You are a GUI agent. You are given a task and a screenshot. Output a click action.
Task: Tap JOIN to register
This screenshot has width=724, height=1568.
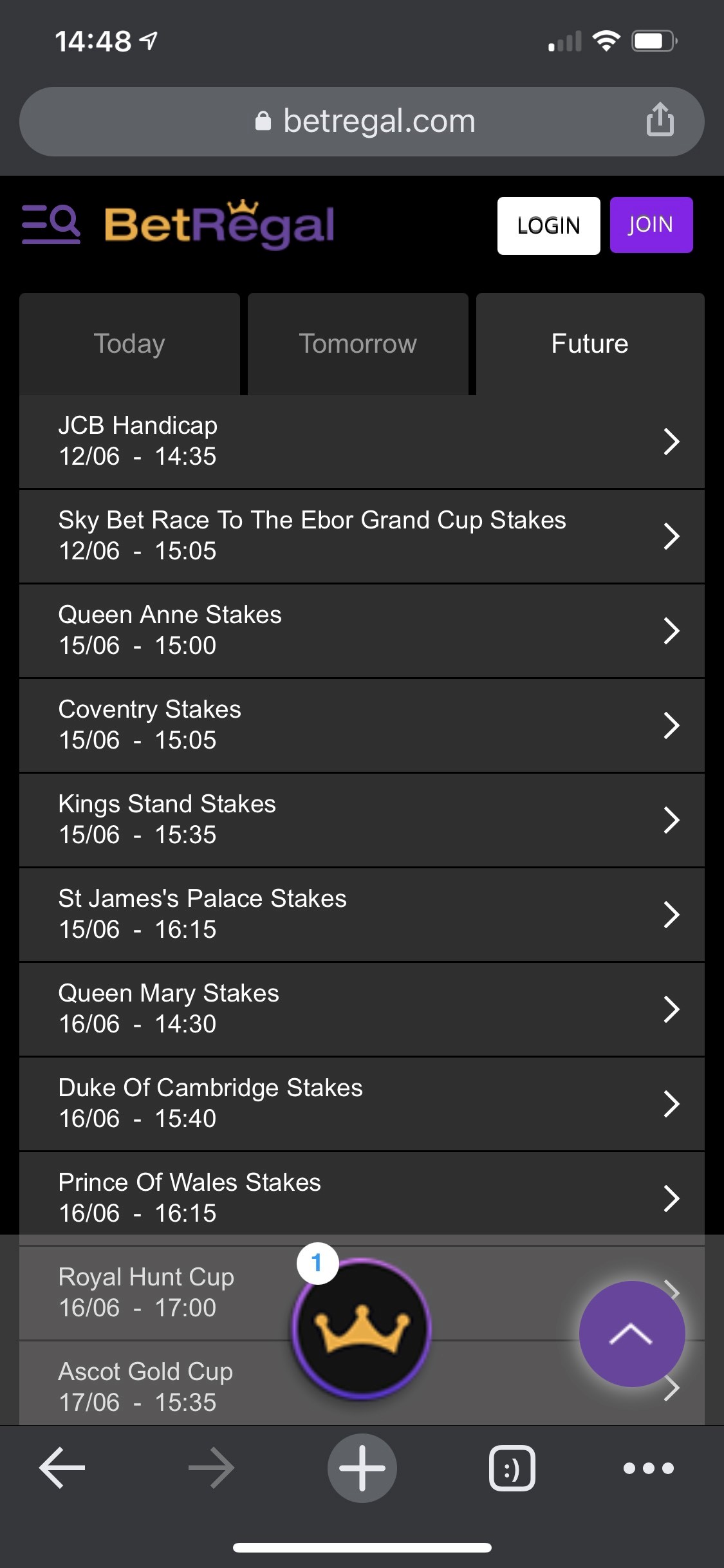click(651, 225)
